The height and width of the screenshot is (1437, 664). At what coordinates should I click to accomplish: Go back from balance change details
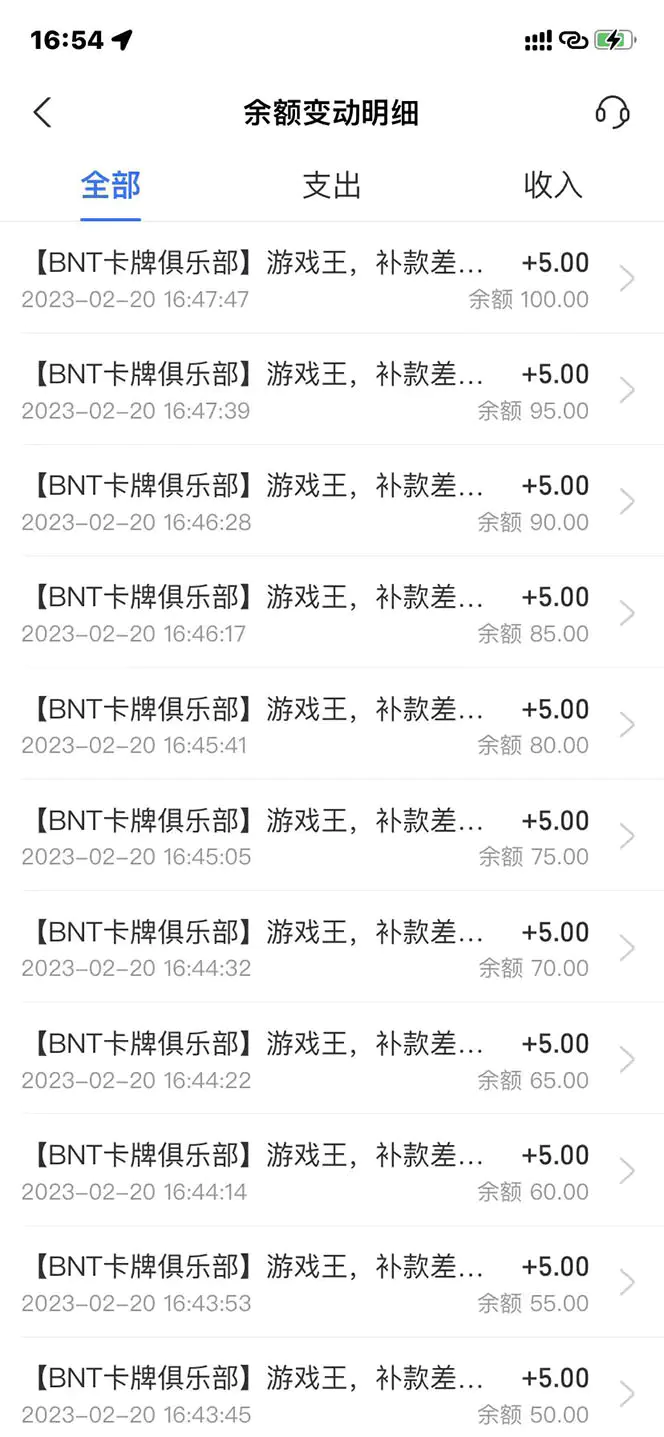coord(42,113)
